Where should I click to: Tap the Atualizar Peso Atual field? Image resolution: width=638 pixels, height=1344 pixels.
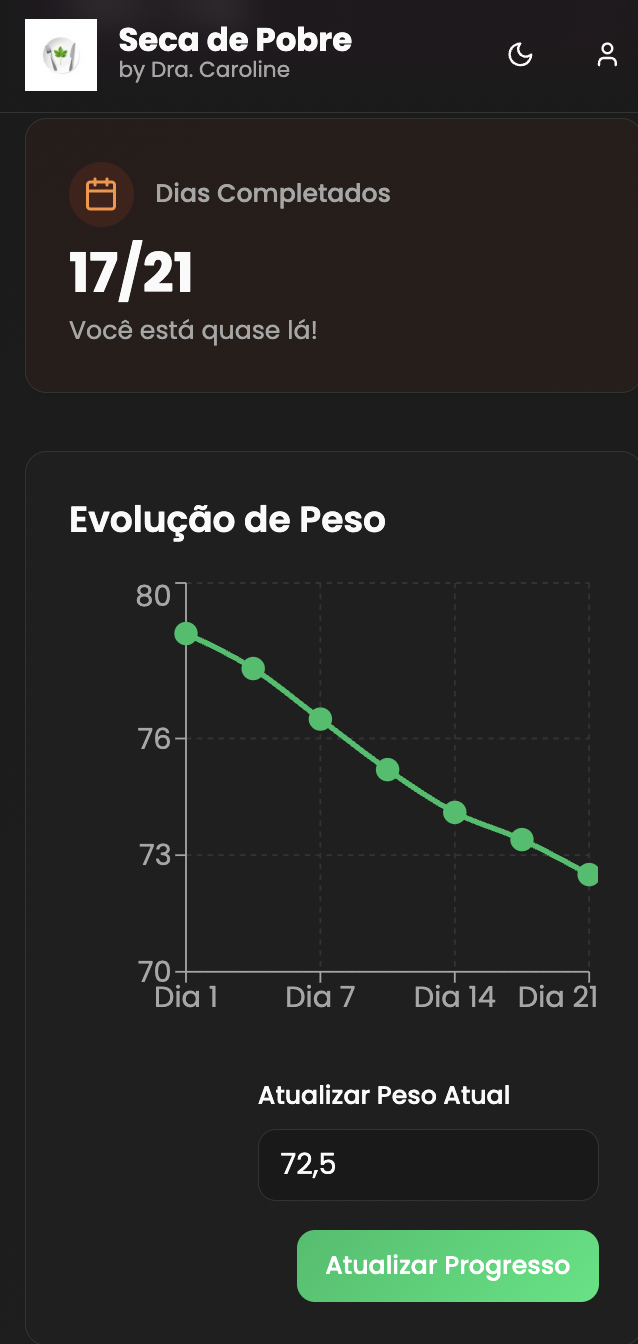(428, 1164)
